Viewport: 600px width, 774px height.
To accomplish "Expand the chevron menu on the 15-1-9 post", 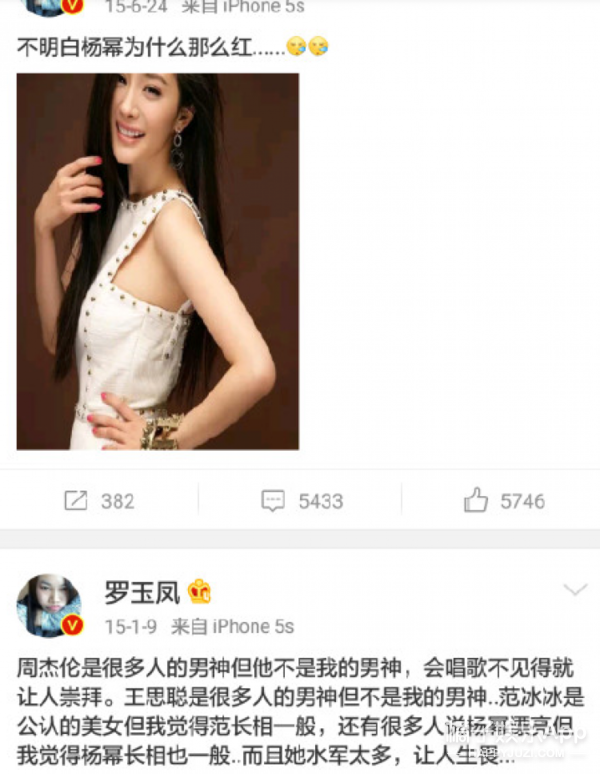I will coord(575,588).
